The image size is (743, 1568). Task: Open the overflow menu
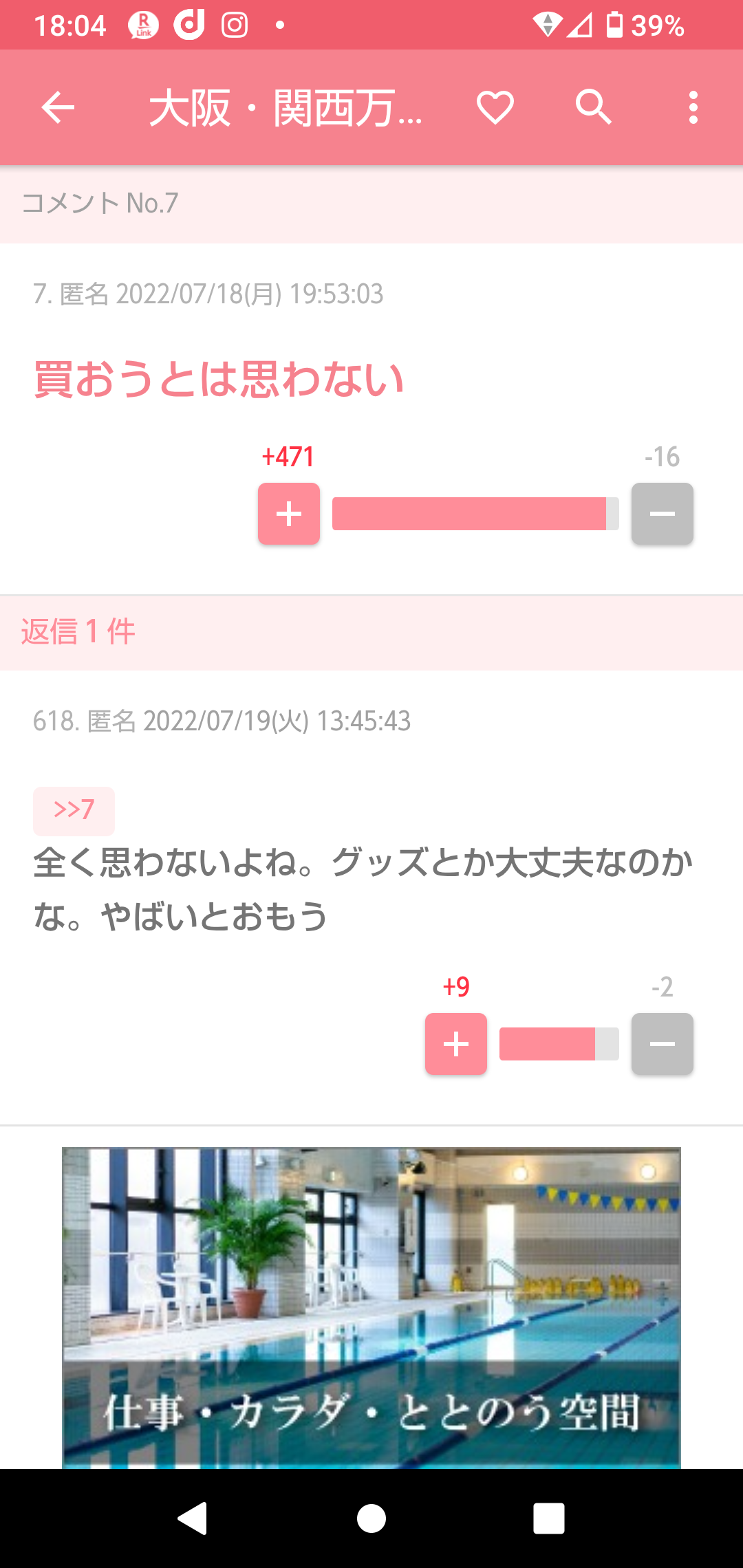tap(693, 107)
